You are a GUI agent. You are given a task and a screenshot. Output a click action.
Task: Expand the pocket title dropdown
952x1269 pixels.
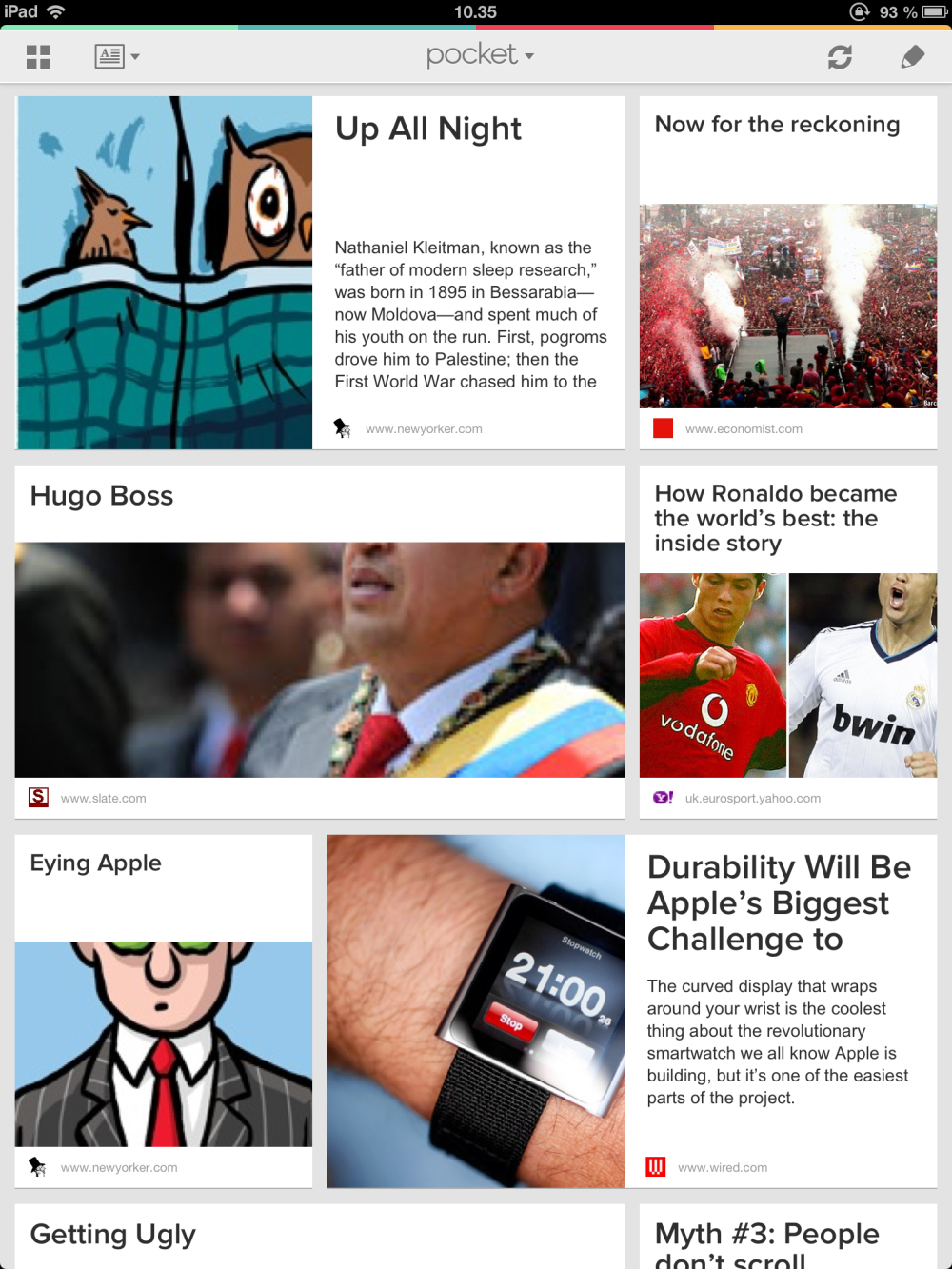479,56
